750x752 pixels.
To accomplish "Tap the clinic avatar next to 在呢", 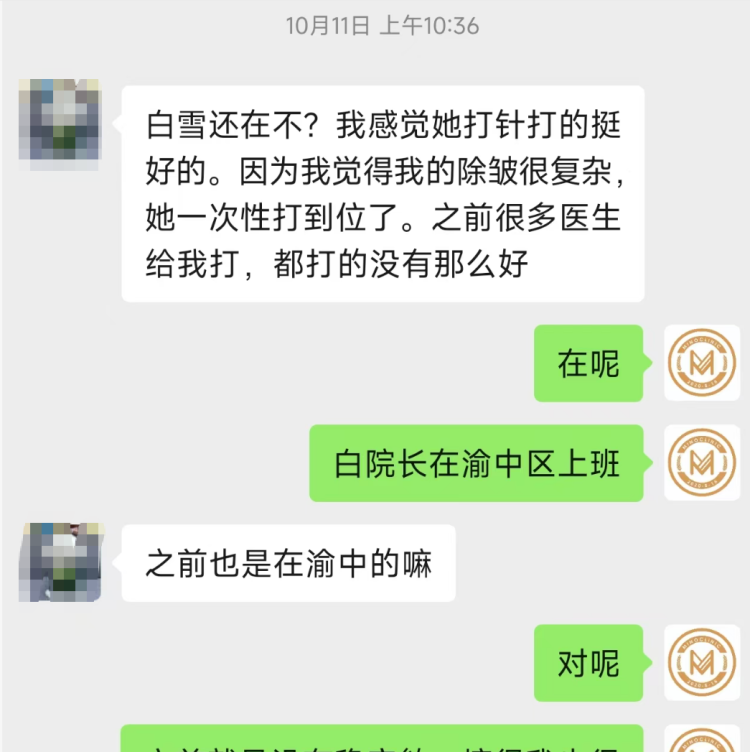I will 701,363.
